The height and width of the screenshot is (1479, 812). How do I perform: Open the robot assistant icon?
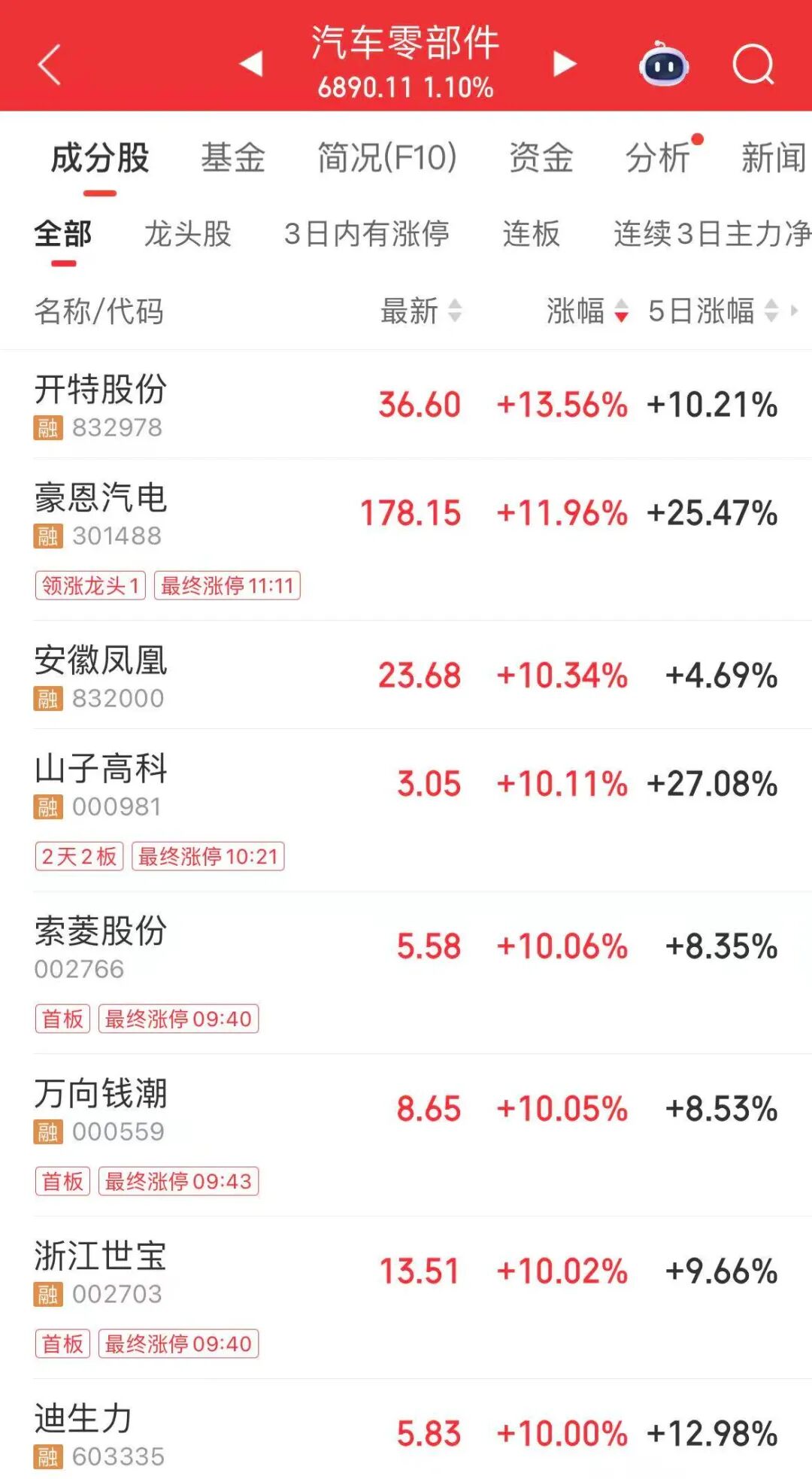coord(664,65)
